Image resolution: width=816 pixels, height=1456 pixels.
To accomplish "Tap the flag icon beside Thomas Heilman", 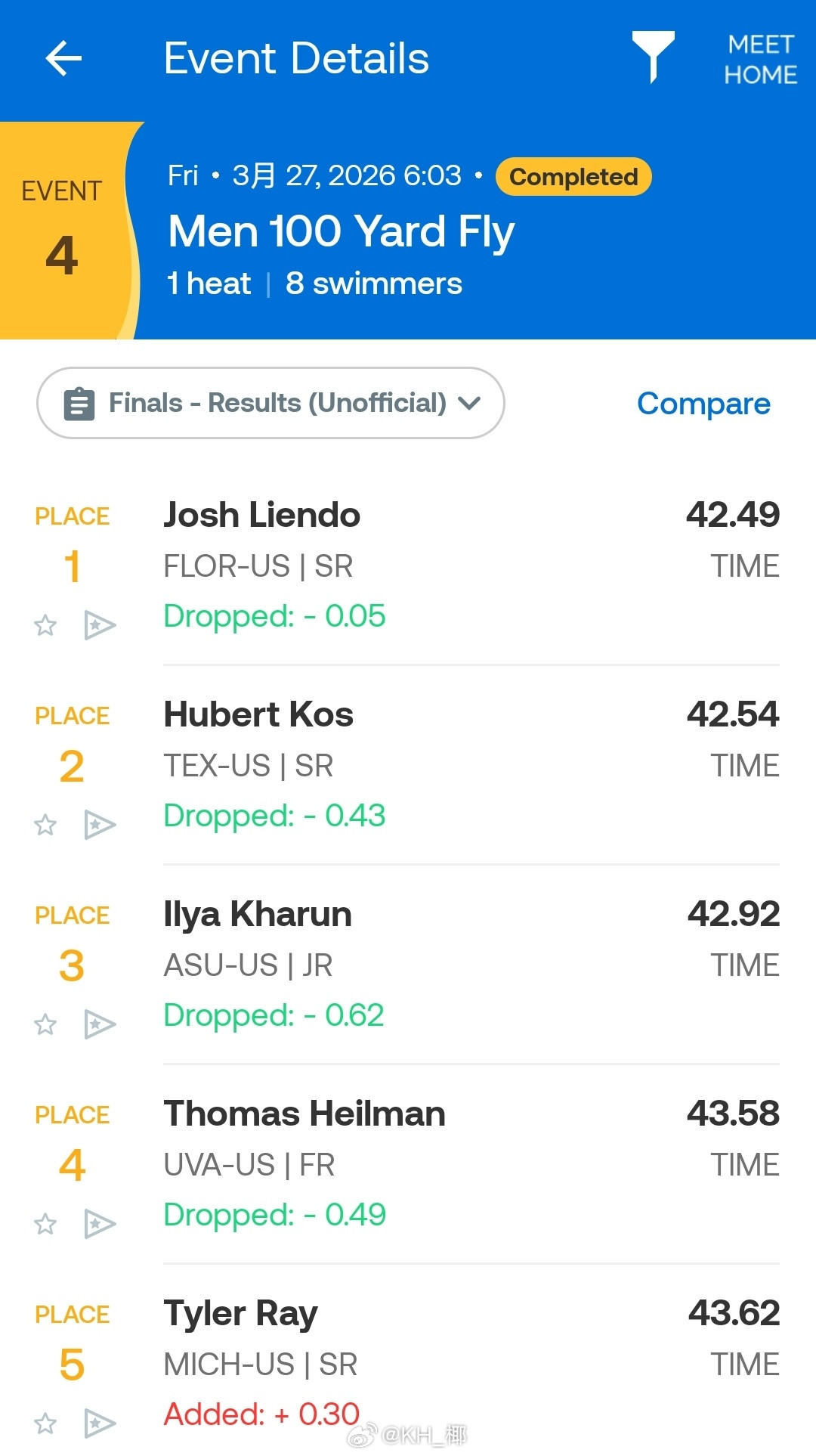I will coord(100,1224).
